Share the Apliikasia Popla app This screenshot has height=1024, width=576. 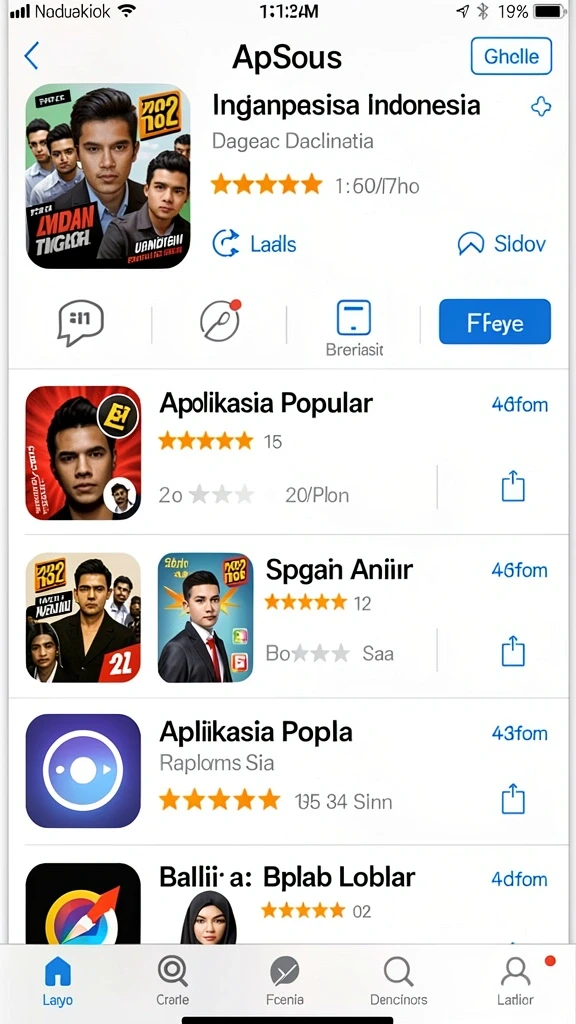[x=513, y=799]
